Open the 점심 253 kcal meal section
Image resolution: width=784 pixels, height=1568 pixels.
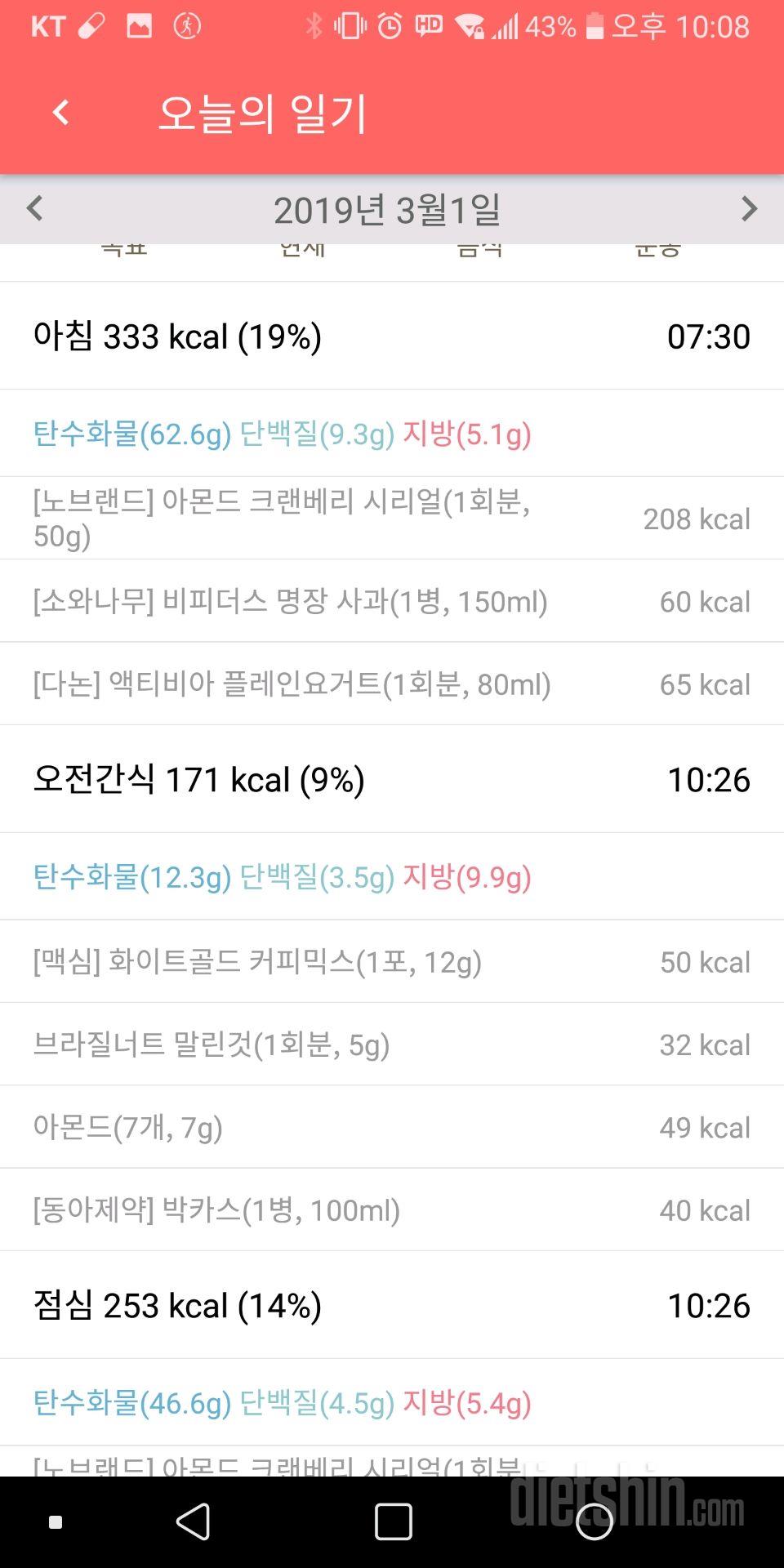[x=392, y=1305]
